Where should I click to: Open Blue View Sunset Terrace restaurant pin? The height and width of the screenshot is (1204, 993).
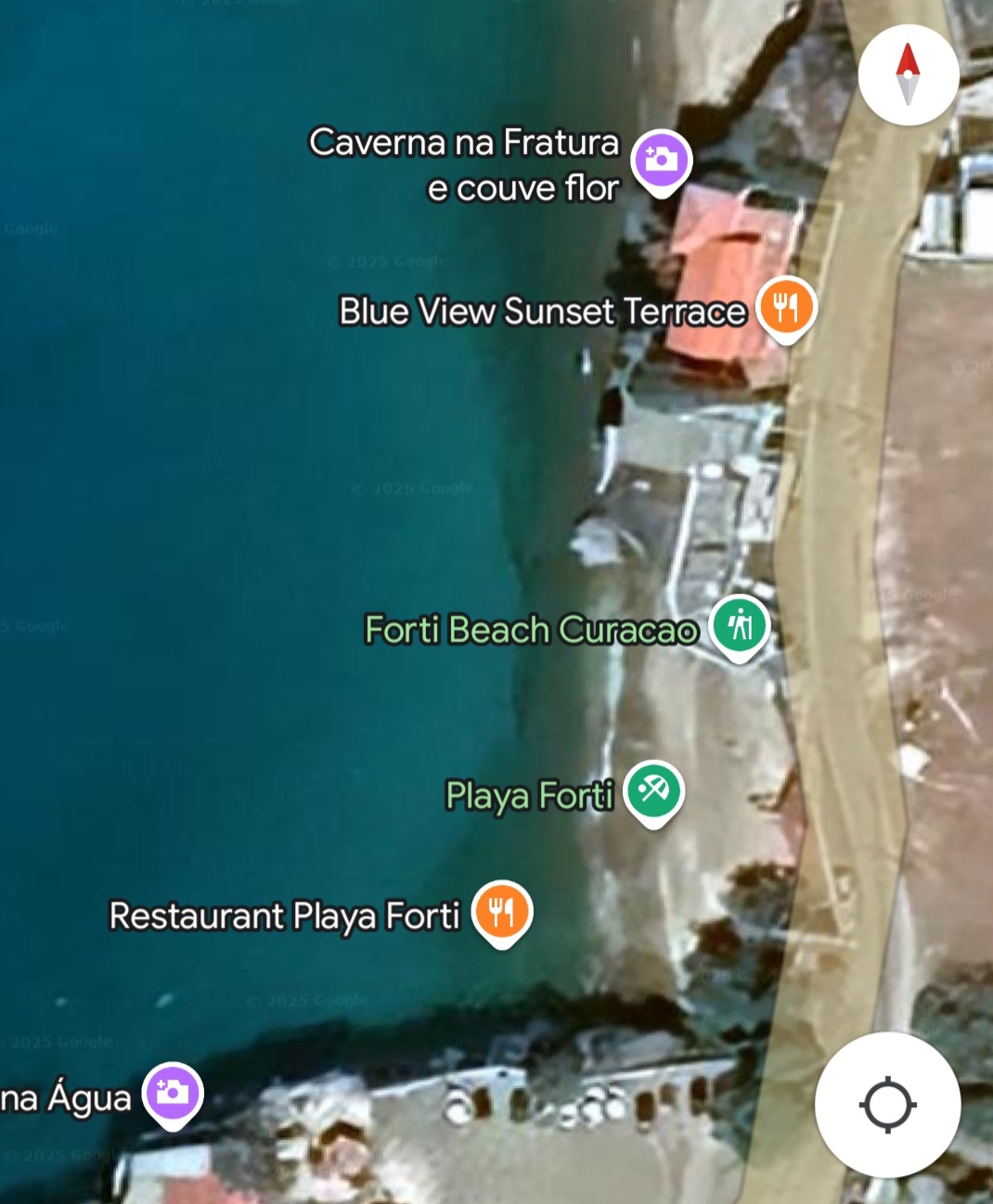click(786, 307)
